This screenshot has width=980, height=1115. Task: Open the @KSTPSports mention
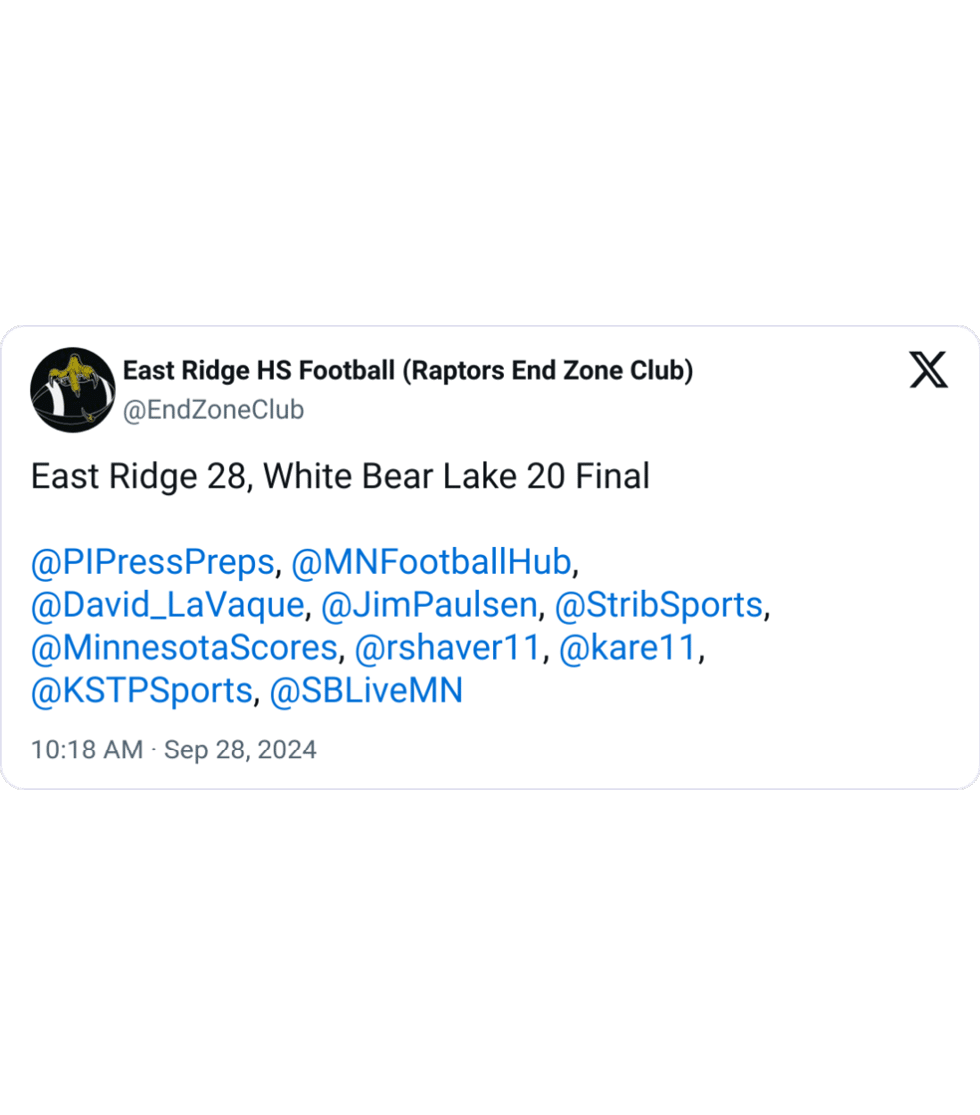click(x=141, y=692)
